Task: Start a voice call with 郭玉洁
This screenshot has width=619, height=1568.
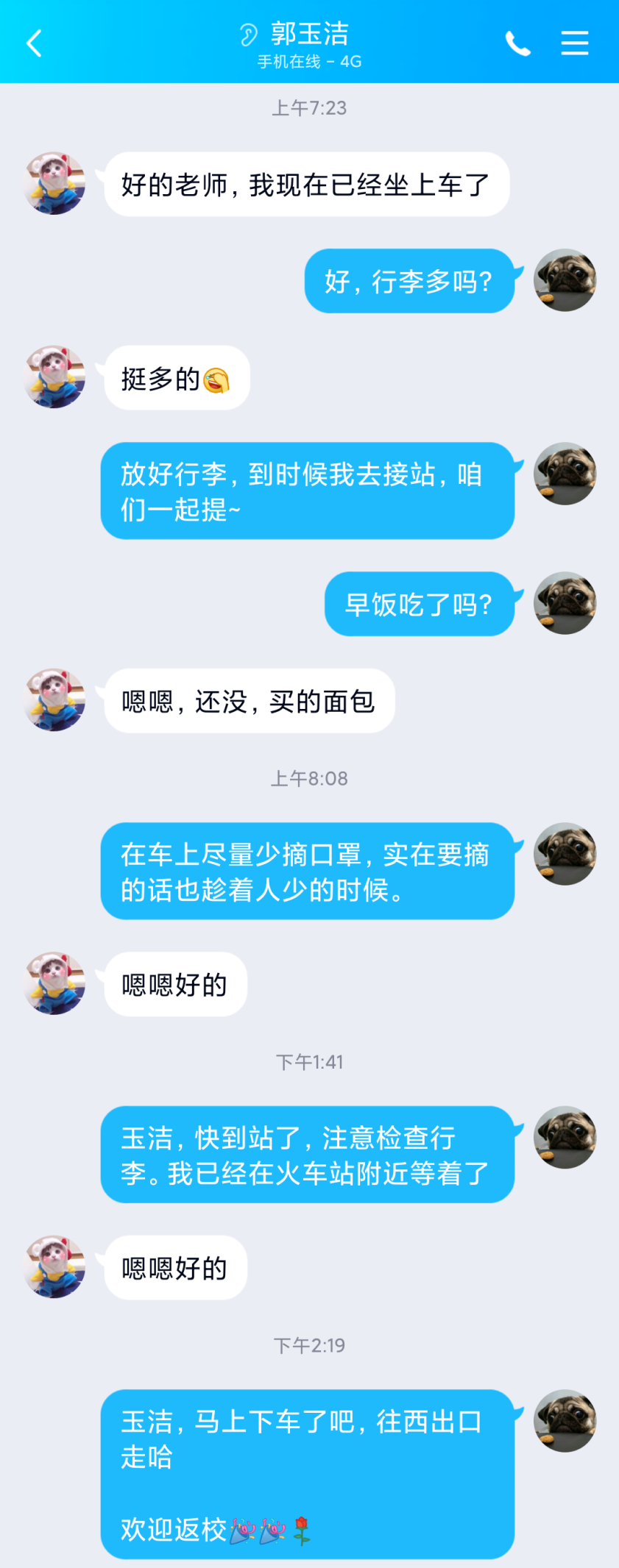Action: pos(517,44)
